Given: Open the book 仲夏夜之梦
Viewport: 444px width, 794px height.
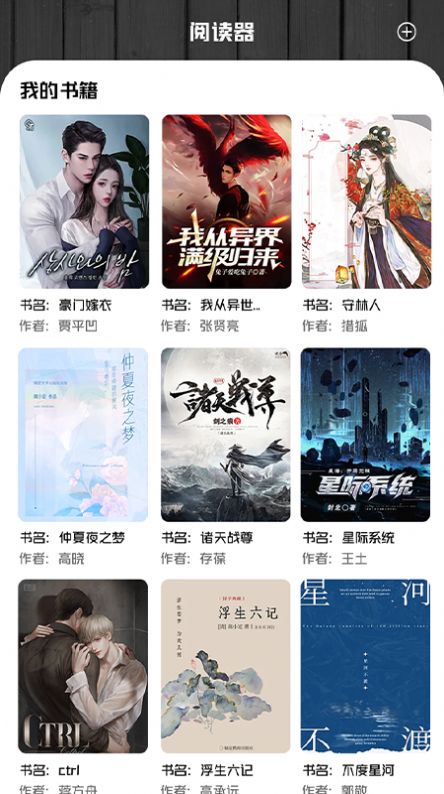Looking at the screenshot, I should point(83,434).
